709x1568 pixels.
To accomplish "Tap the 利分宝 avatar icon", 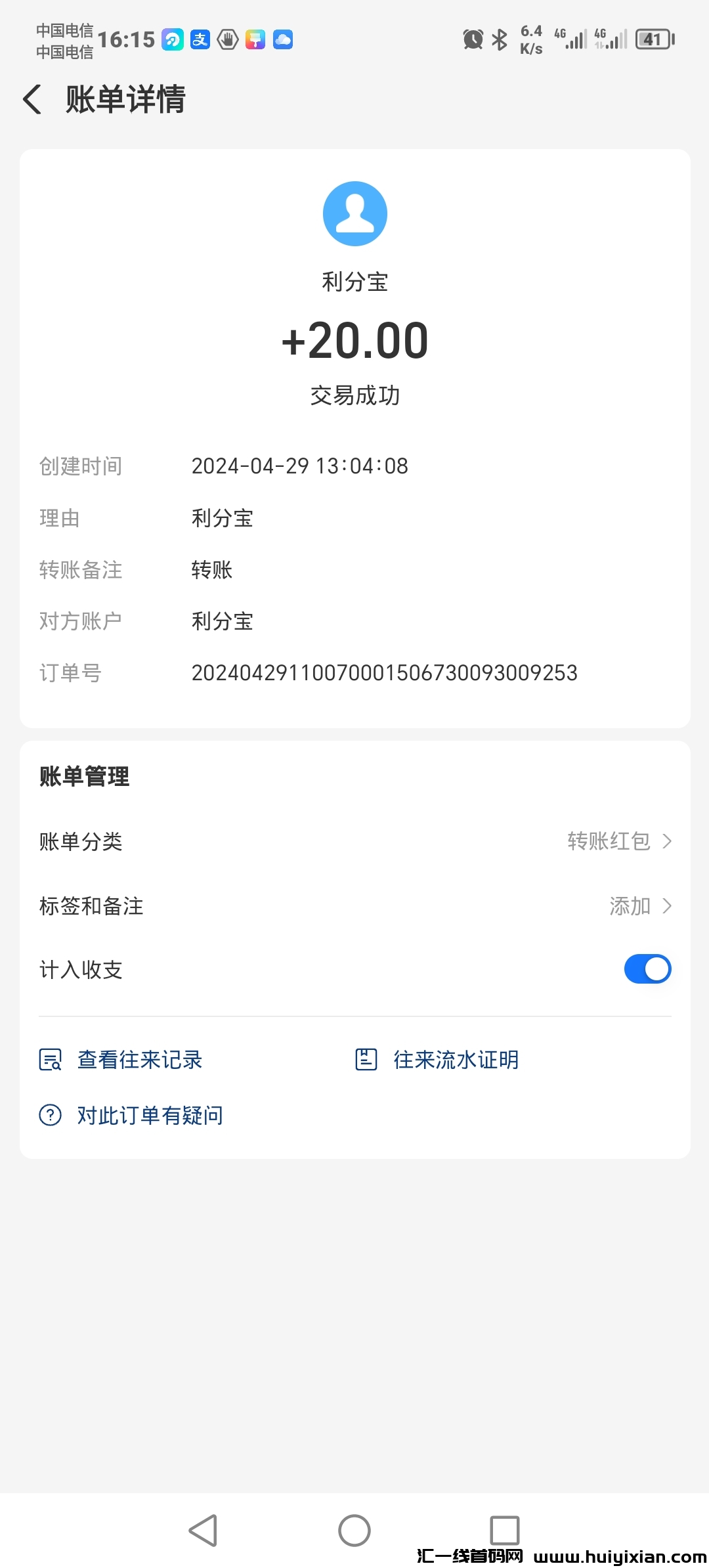I will (x=354, y=213).
